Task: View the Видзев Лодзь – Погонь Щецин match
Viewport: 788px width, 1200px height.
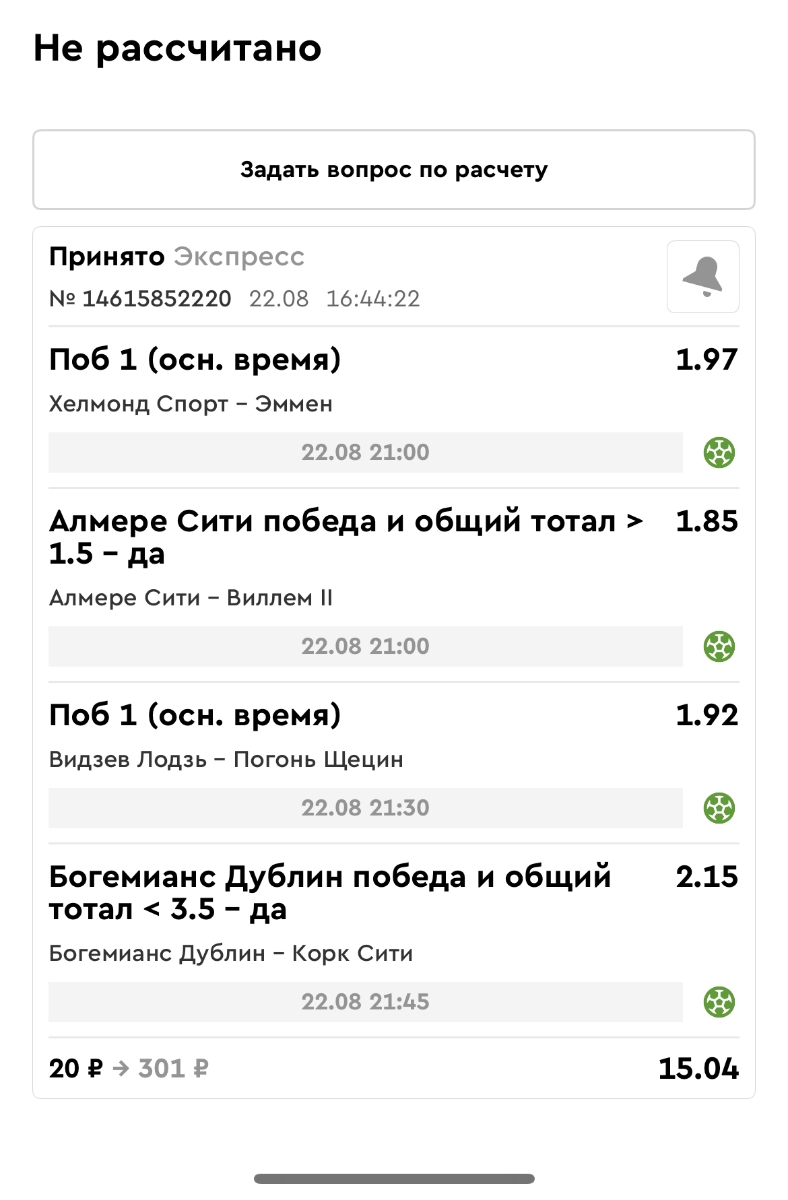Action: pos(226,760)
